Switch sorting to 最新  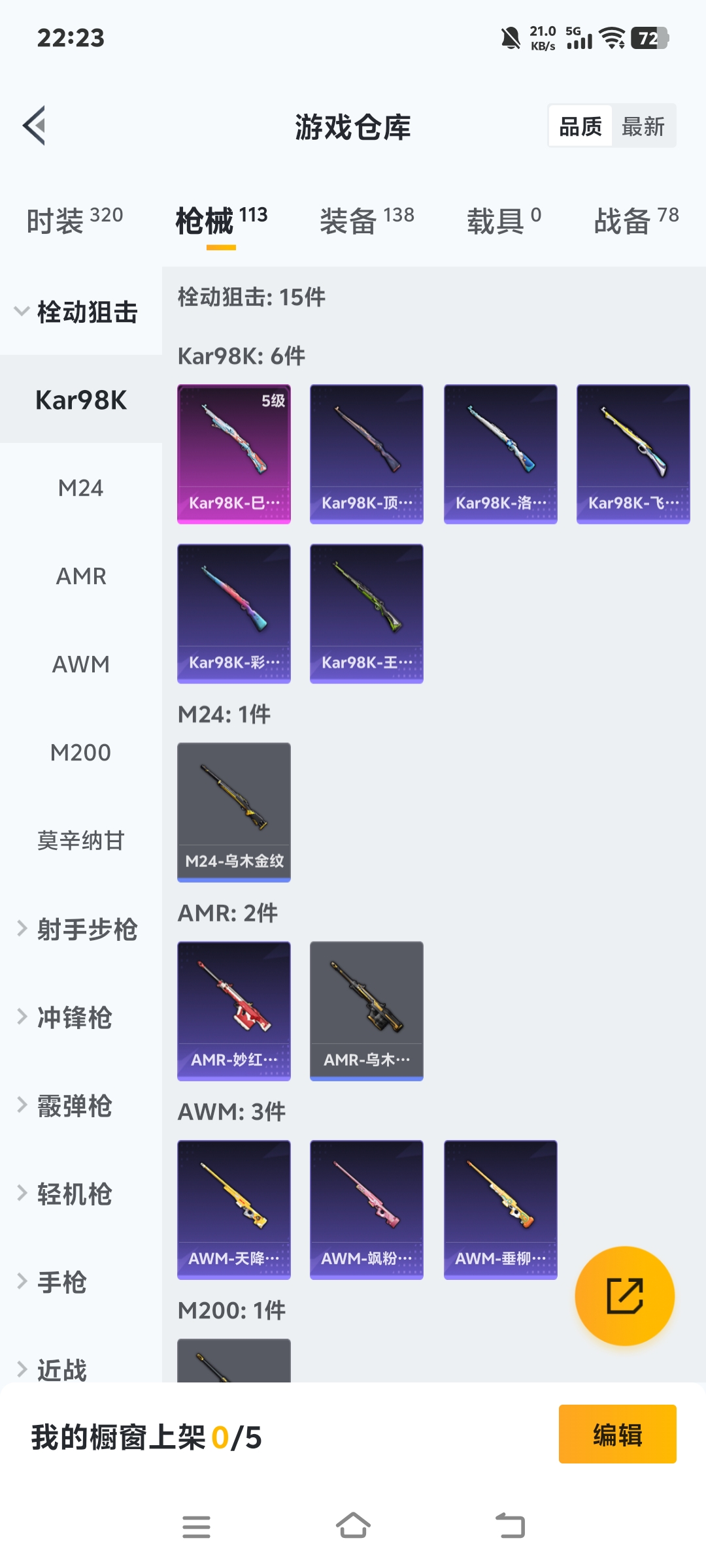643,125
